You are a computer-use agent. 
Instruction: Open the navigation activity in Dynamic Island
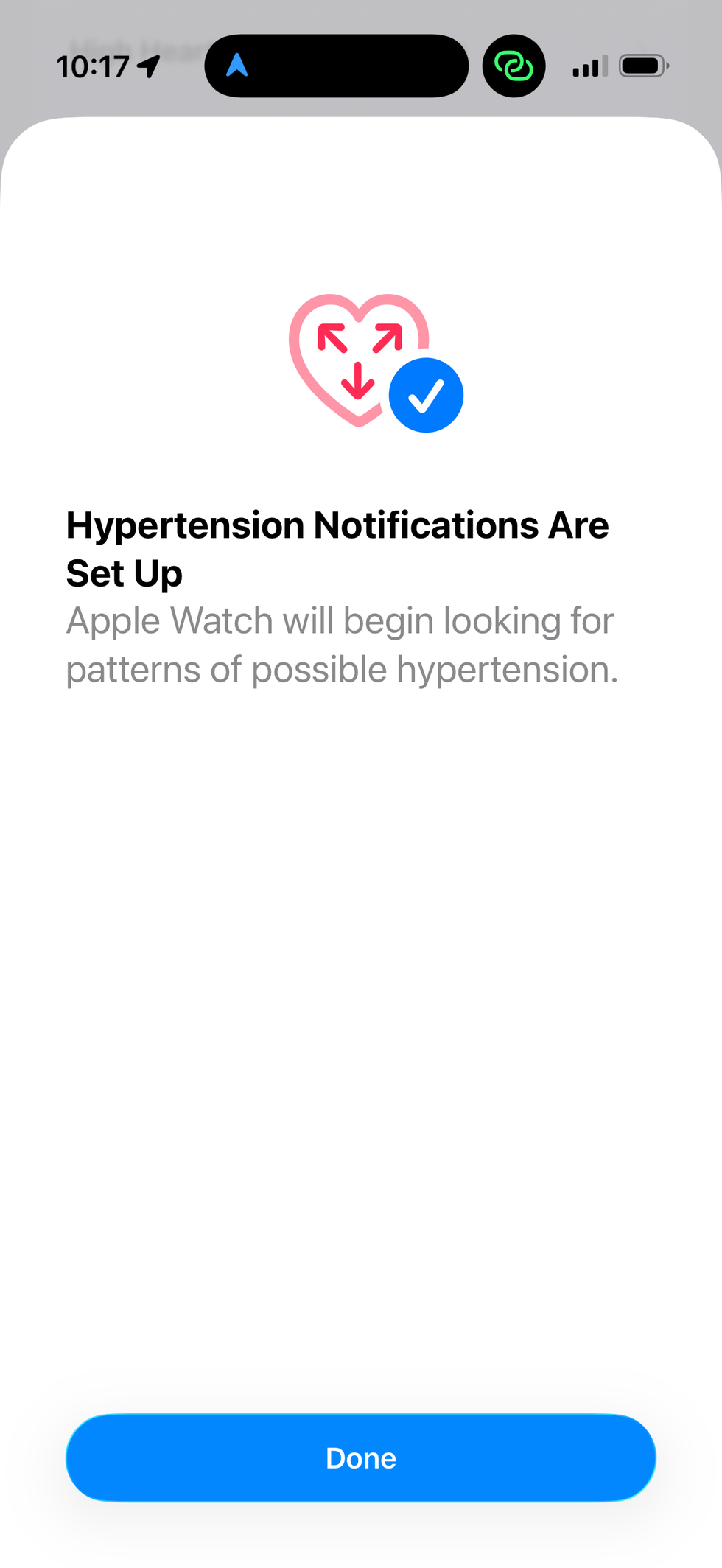click(335, 66)
